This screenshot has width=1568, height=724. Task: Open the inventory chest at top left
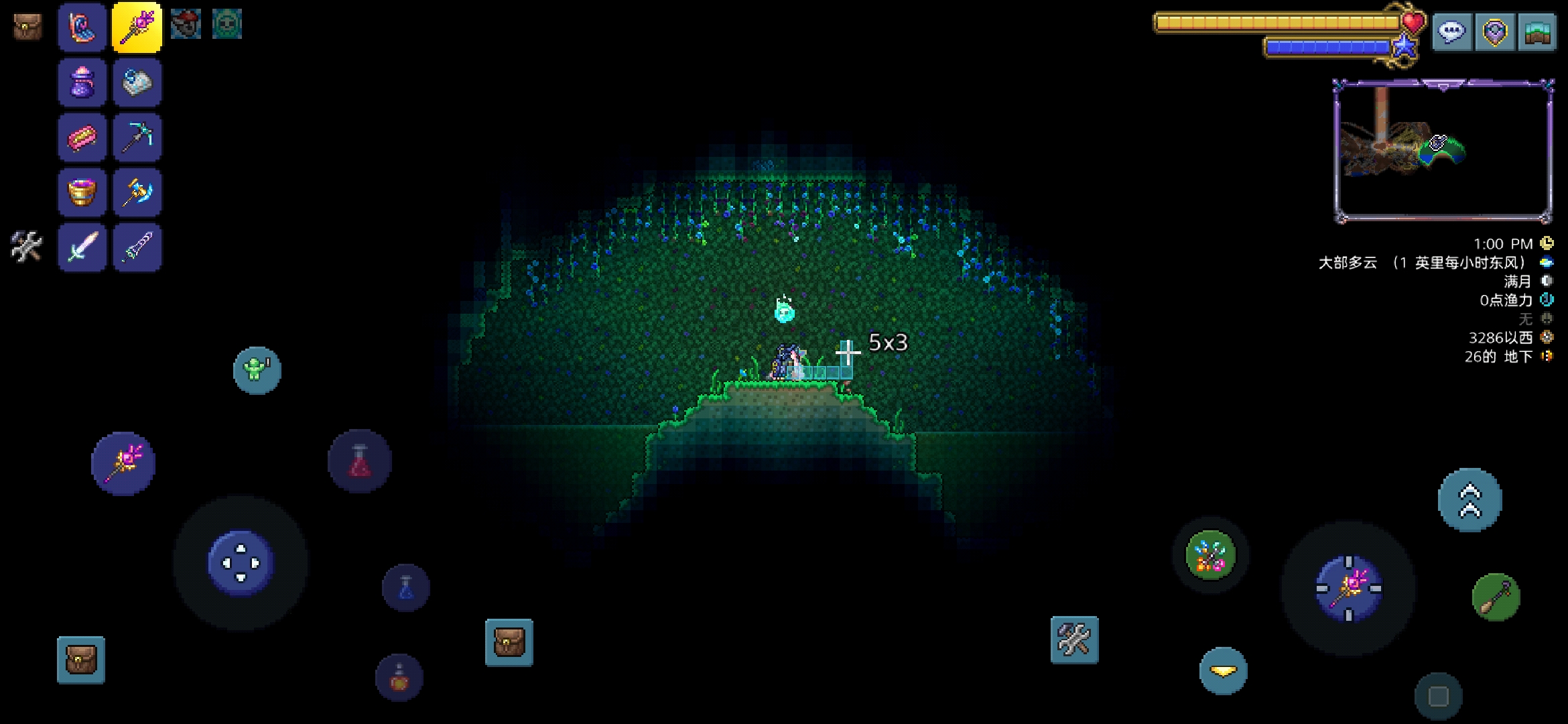pyautogui.click(x=27, y=27)
